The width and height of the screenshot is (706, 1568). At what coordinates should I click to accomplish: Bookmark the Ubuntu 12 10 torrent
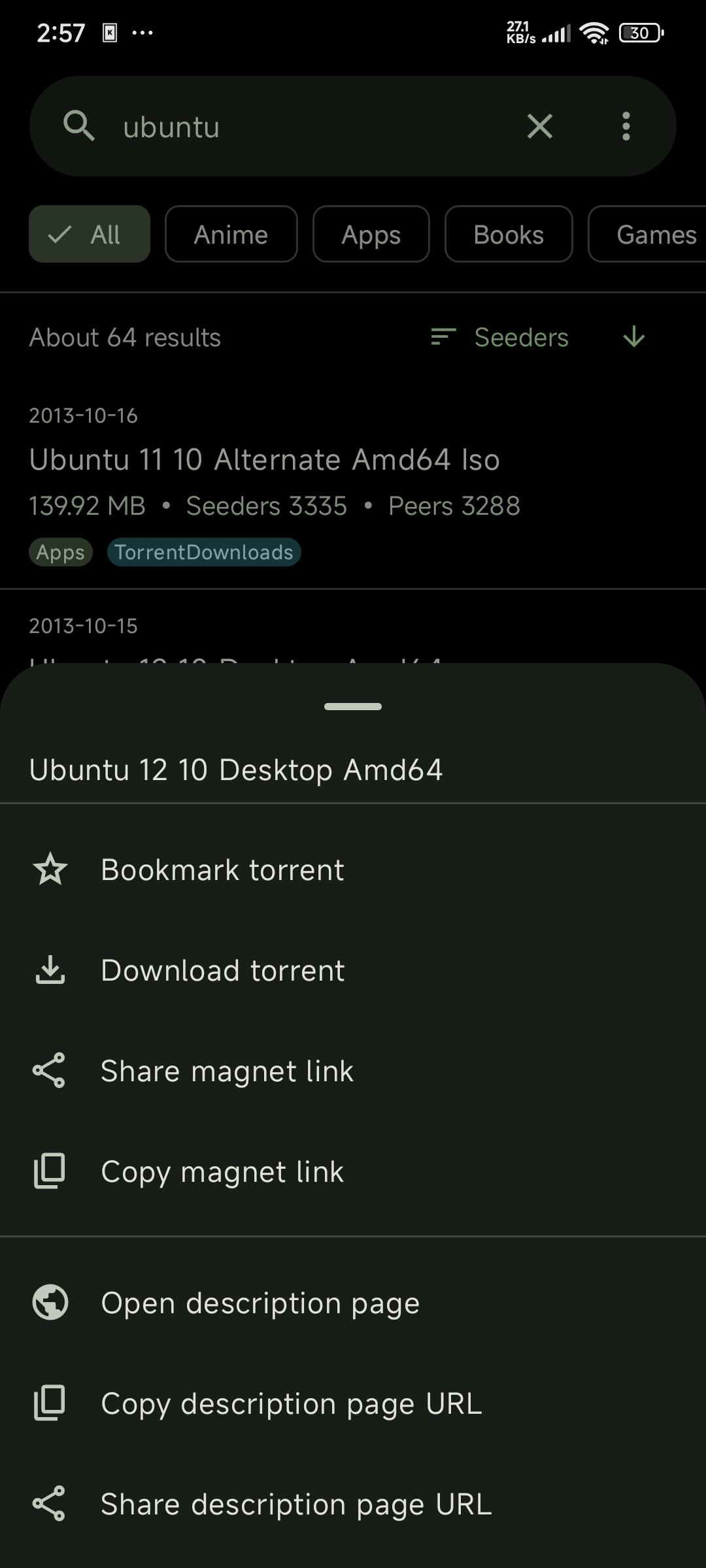tap(353, 870)
